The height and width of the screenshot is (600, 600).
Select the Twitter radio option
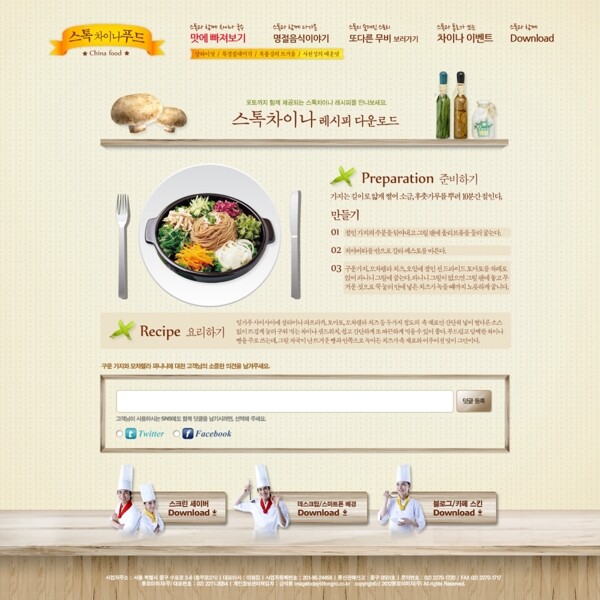pos(120,434)
